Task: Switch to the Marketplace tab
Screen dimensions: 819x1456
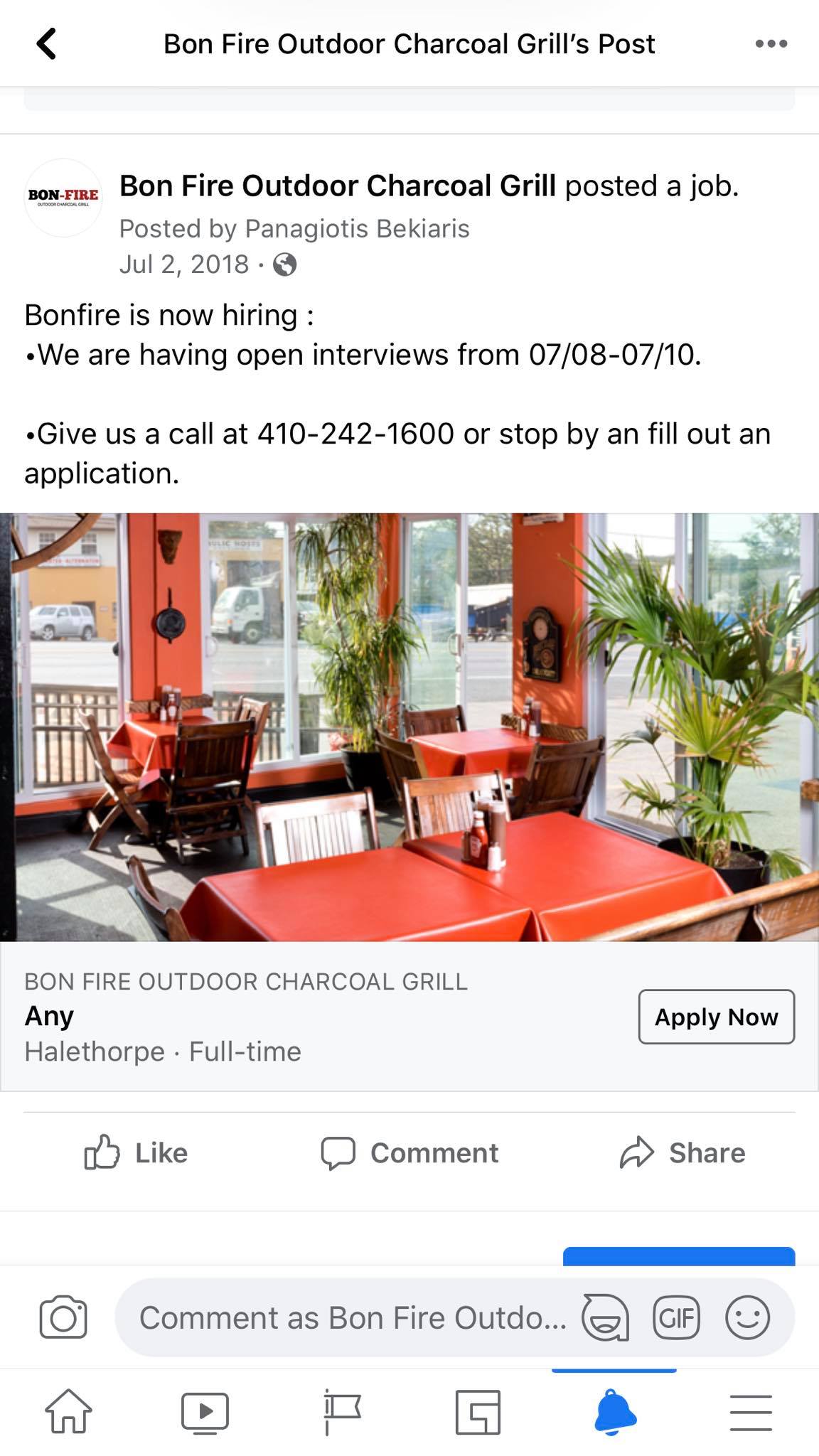Action: pos(478,1411)
